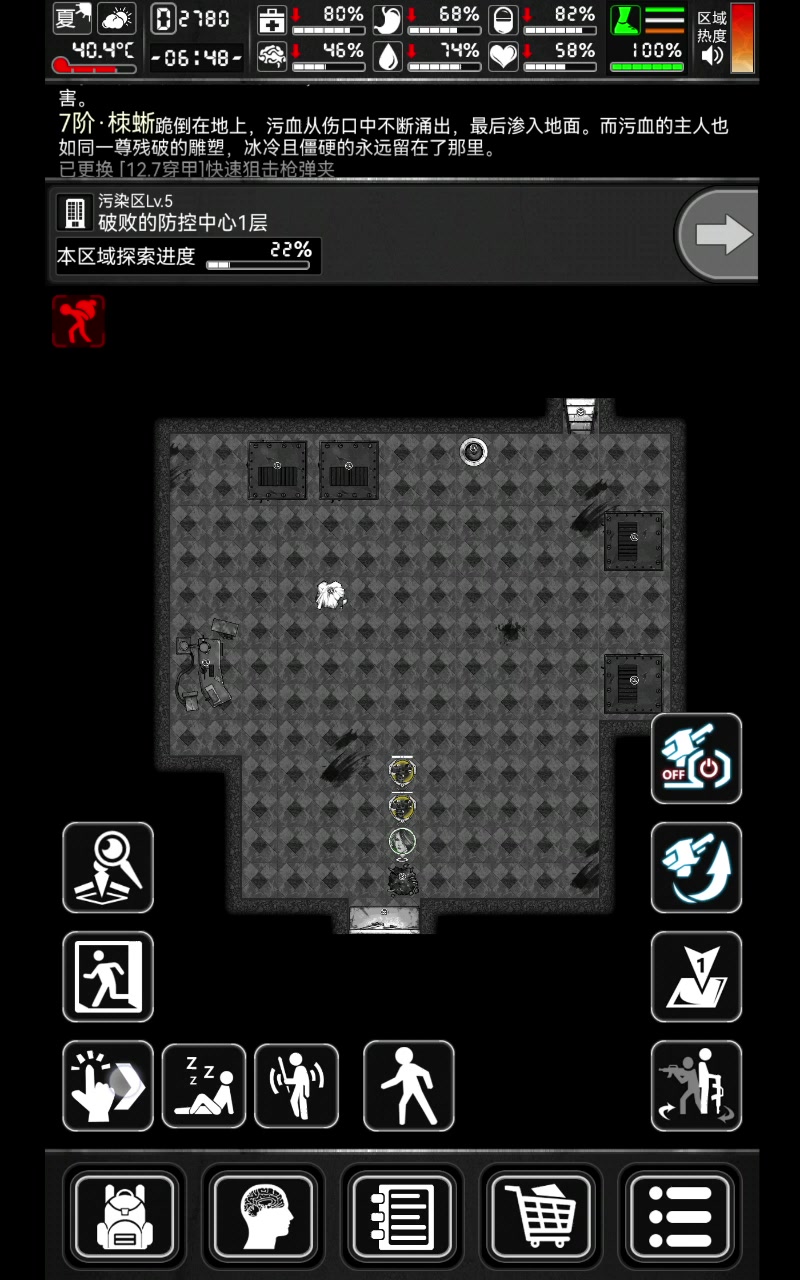Tap the exit door button
The height and width of the screenshot is (1280, 800).
coord(108,977)
